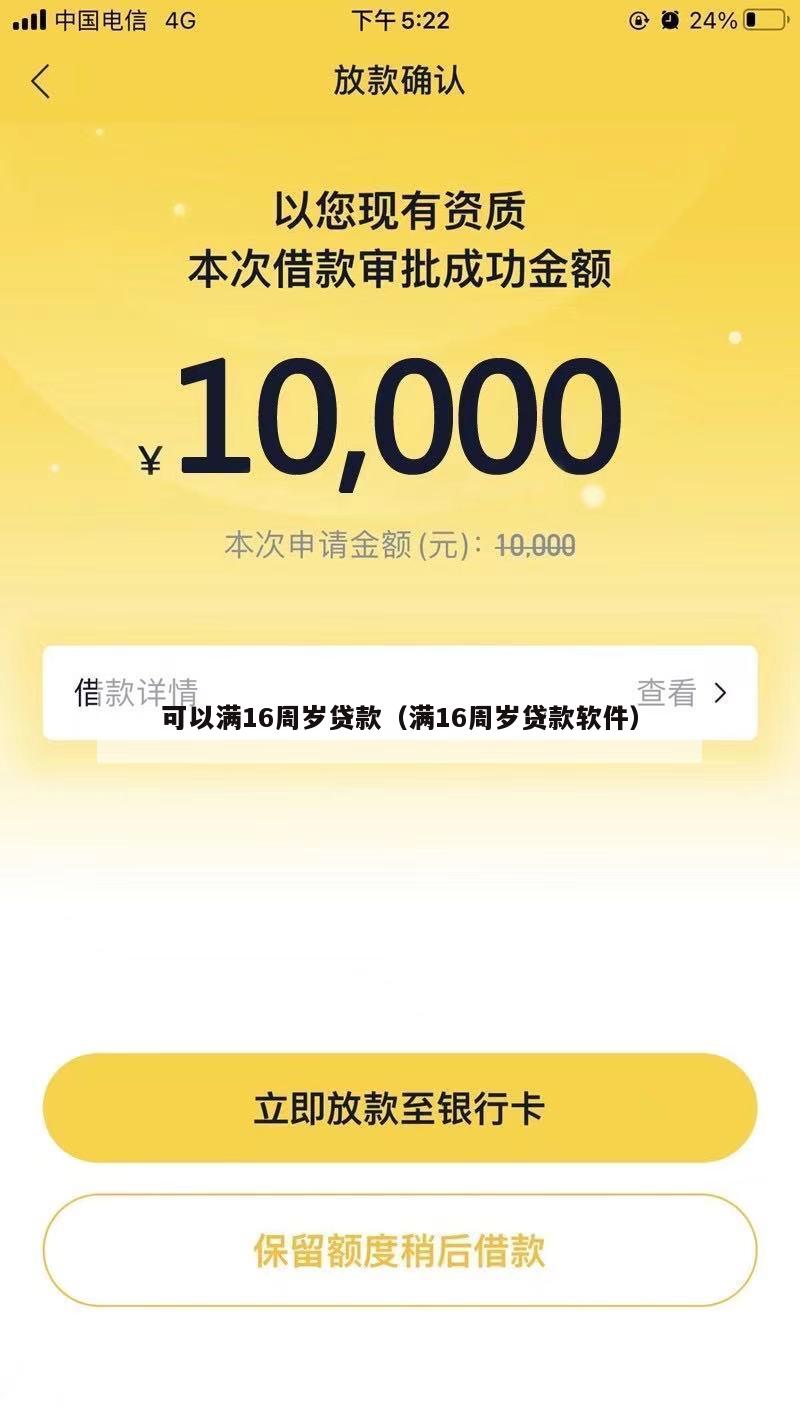Image resolution: width=800 pixels, height=1422 pixels.
Task: Confirm with 立即放款至银行卡
Action: 400,1108
